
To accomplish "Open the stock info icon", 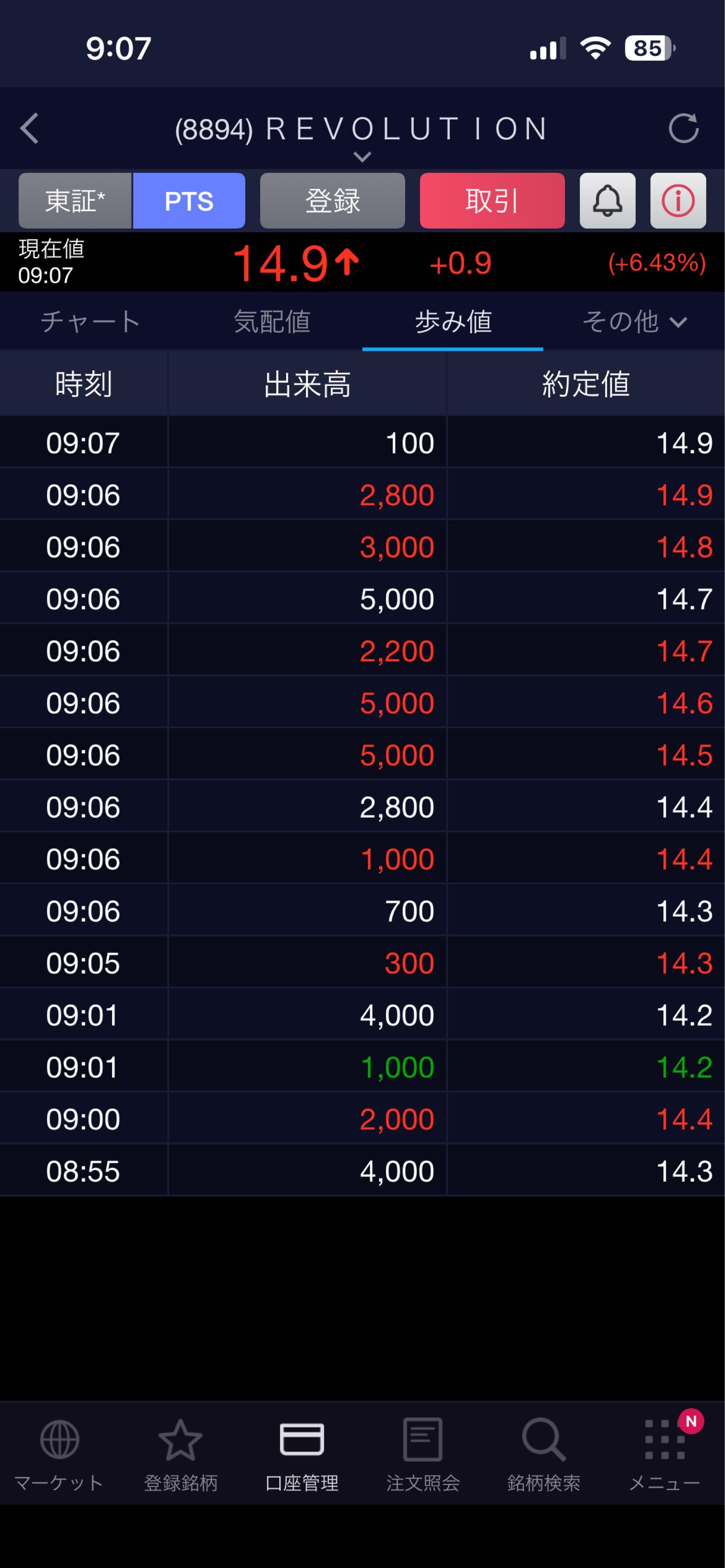I will [678, 201].
